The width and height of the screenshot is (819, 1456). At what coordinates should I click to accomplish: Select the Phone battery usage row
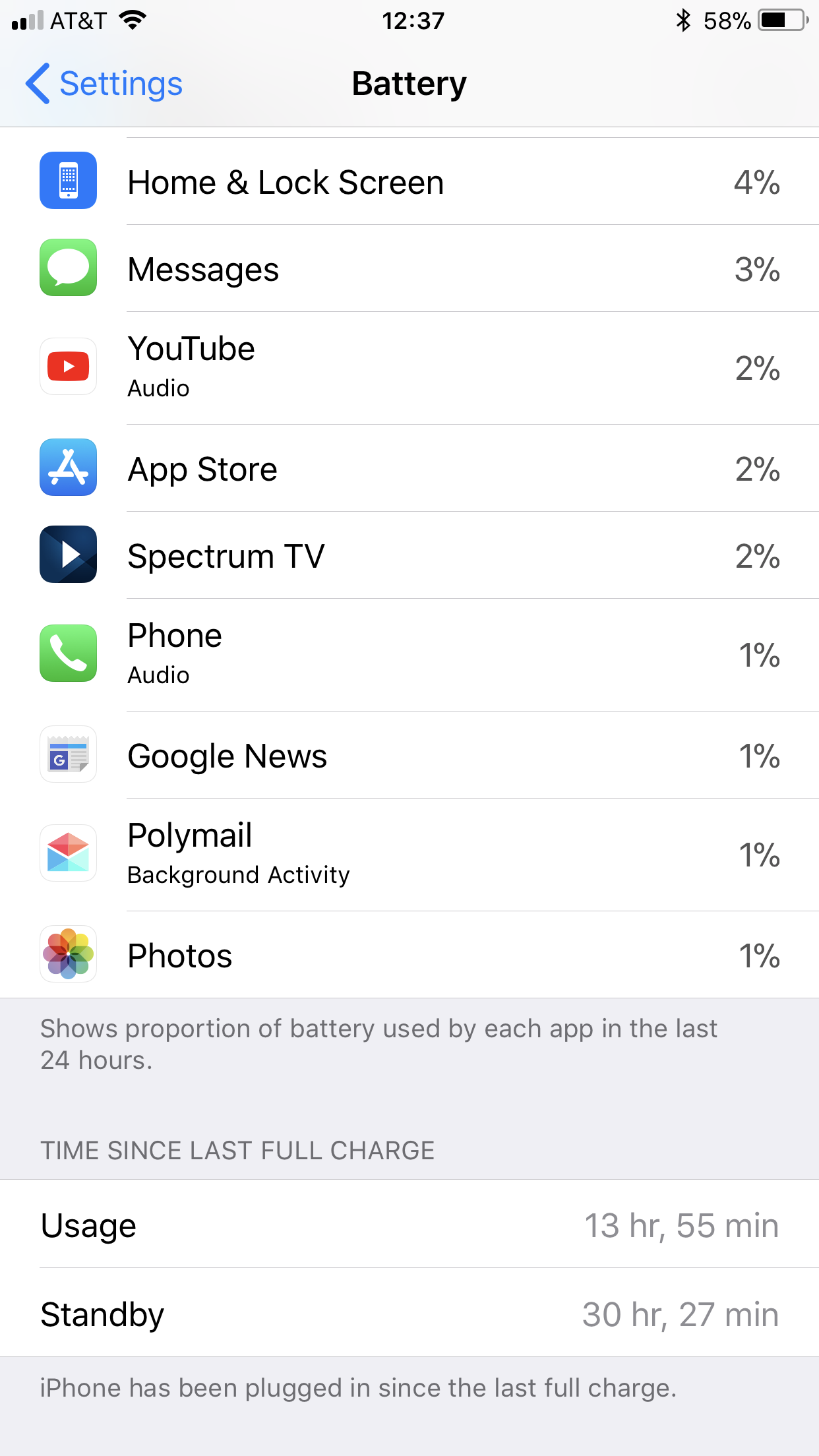pos(409,655)
